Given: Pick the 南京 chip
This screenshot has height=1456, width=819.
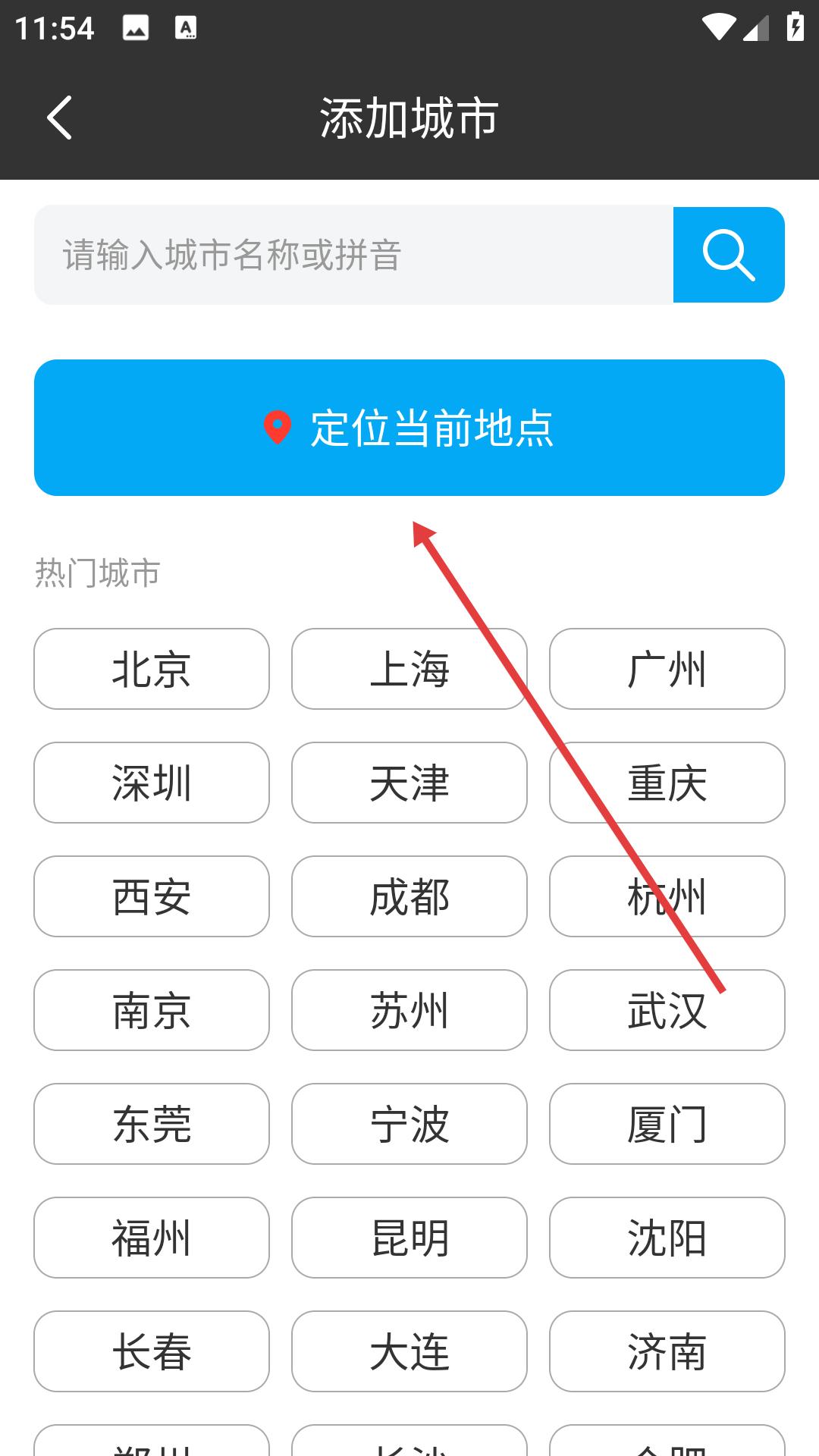Looking at the screenshot, I should [152, 1010].
